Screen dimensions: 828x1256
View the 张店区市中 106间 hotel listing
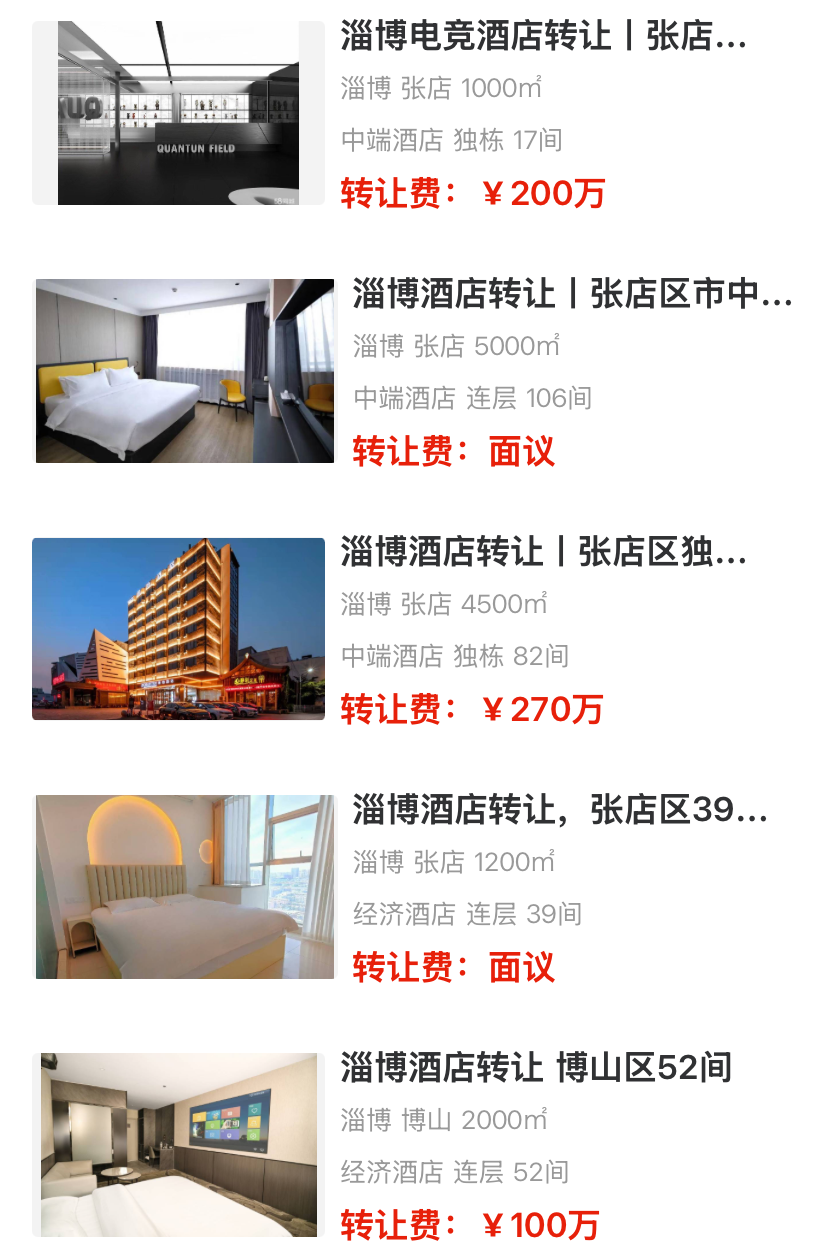[571, 295]
